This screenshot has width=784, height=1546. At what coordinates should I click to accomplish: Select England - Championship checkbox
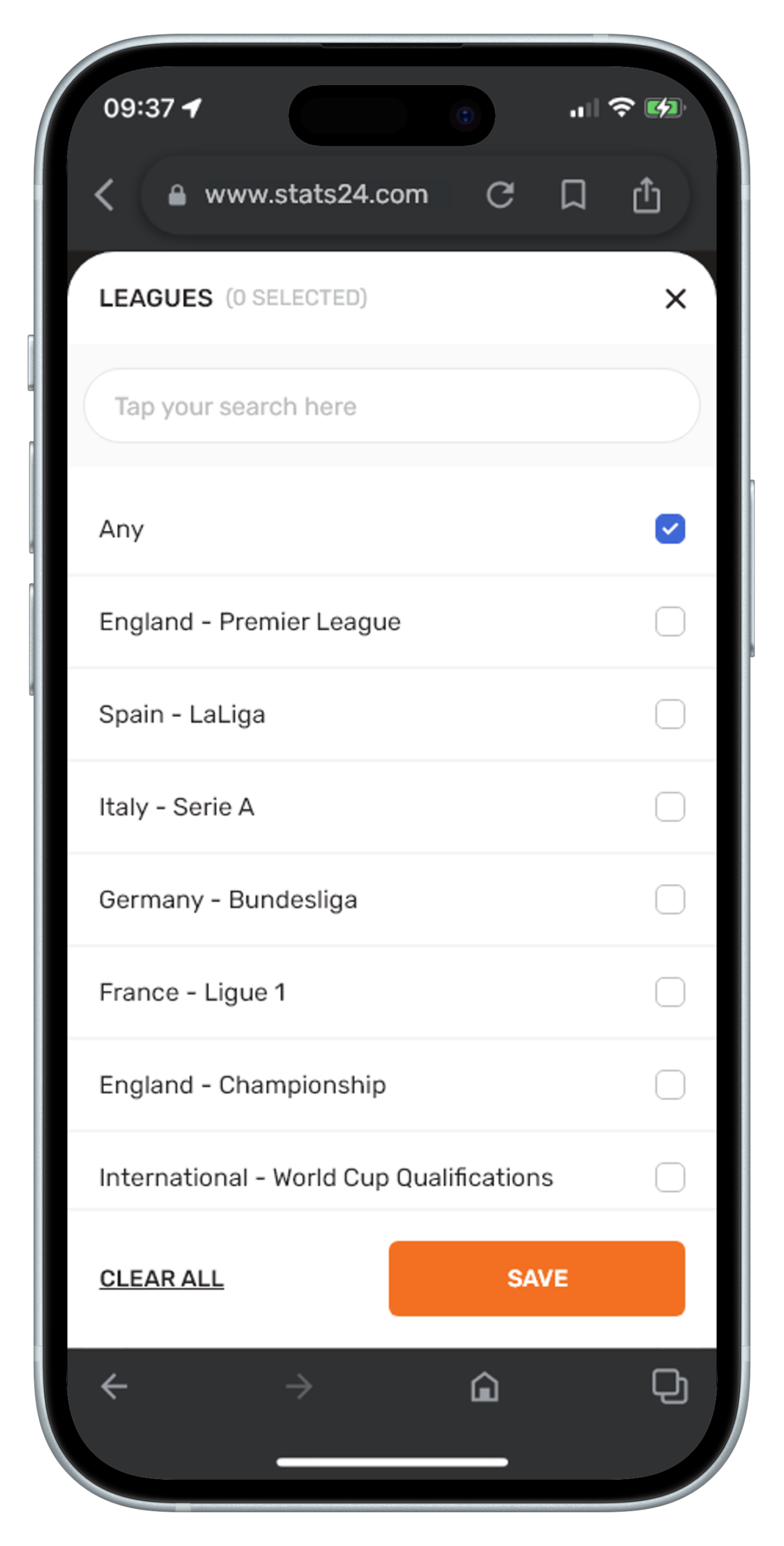[669, 1085]
